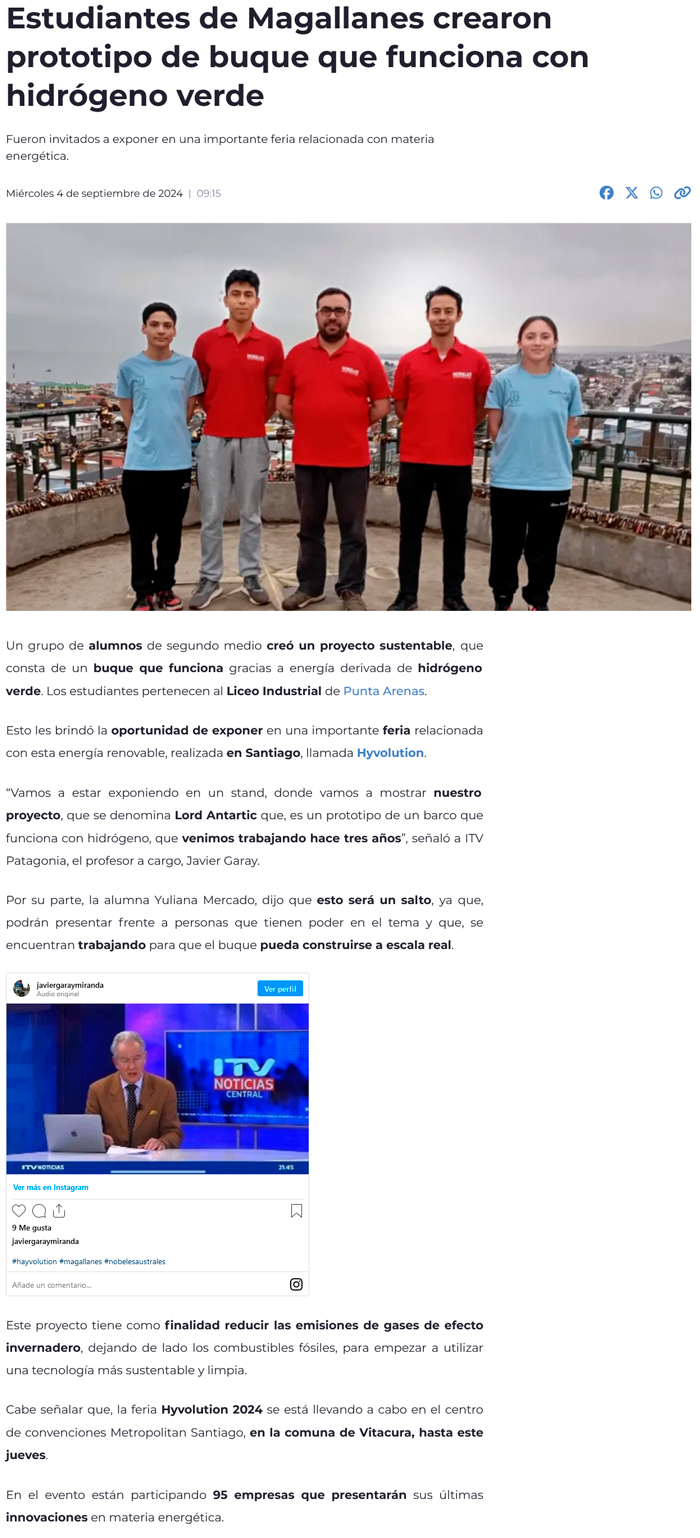Share the article on X
Viewport: 700px width, 1538px height.
pyautogui.click(x=631, y=193)
